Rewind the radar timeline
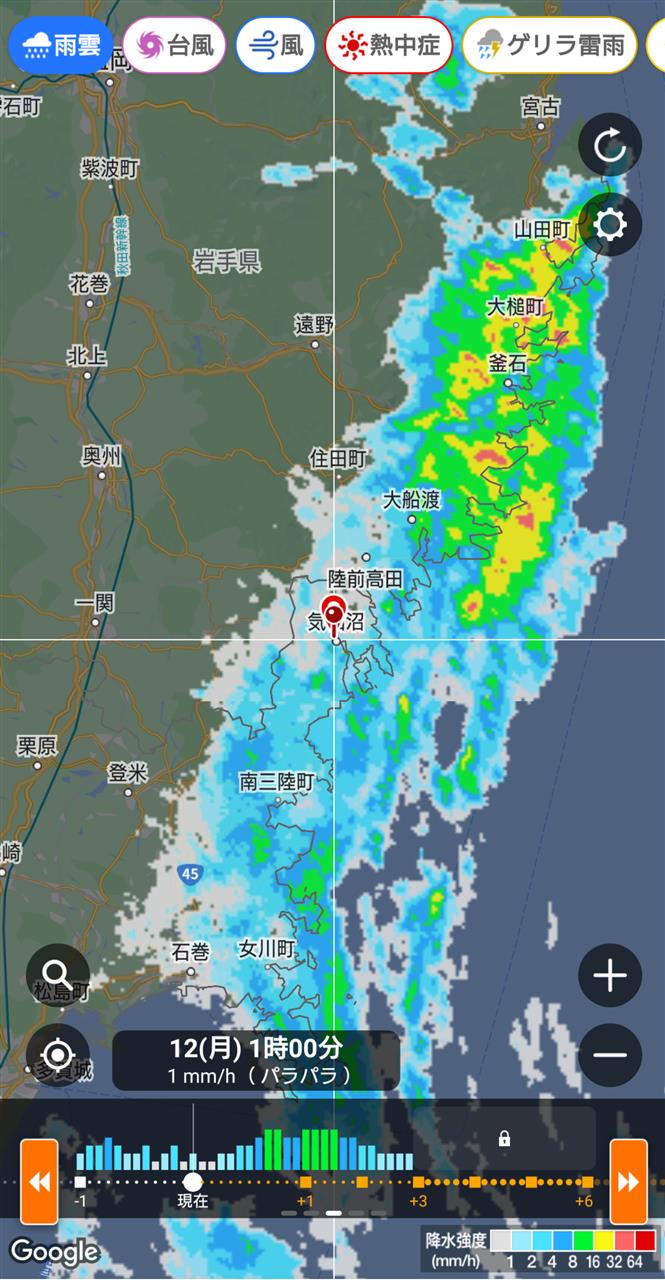The height and width of the screenshot is (1280, 665). pos(39,1181)
